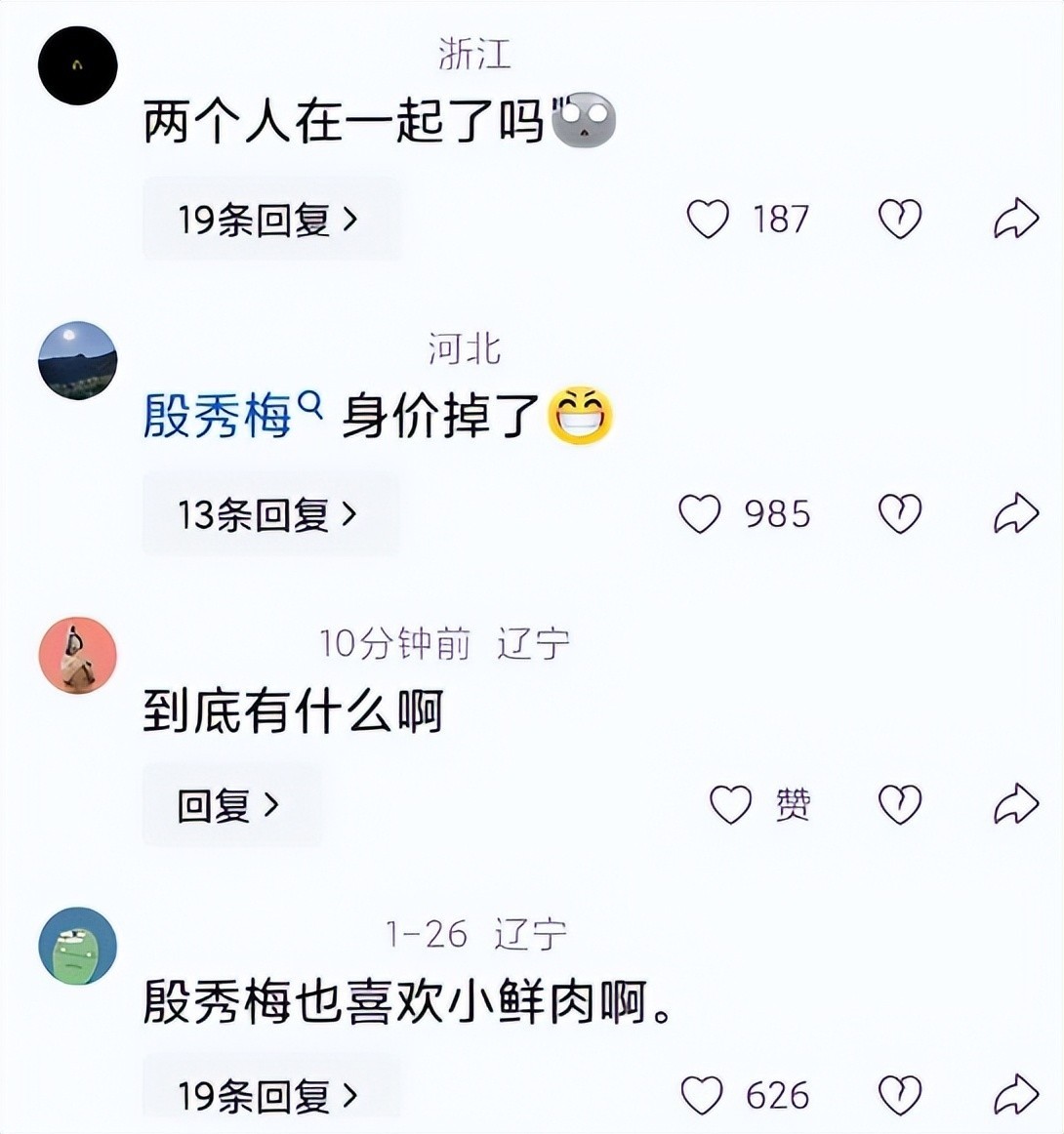Dislike the comment 殷秀梅也喜欢小鲜肉啊
This screenshot has width=1064, height=1134.
click(x=900, y=1095)
